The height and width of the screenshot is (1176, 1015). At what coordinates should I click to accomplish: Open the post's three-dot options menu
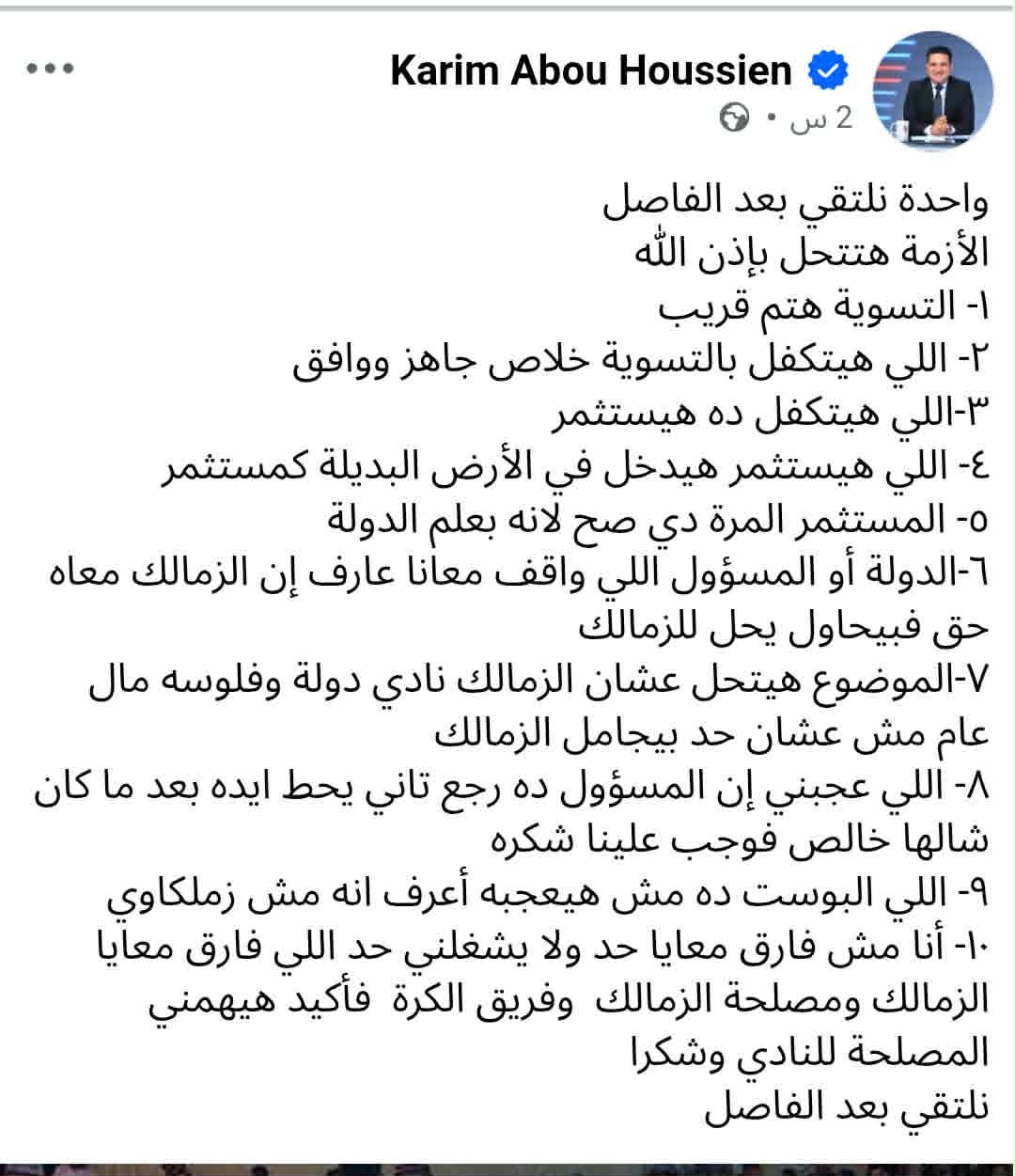click(x=50, y=70)
